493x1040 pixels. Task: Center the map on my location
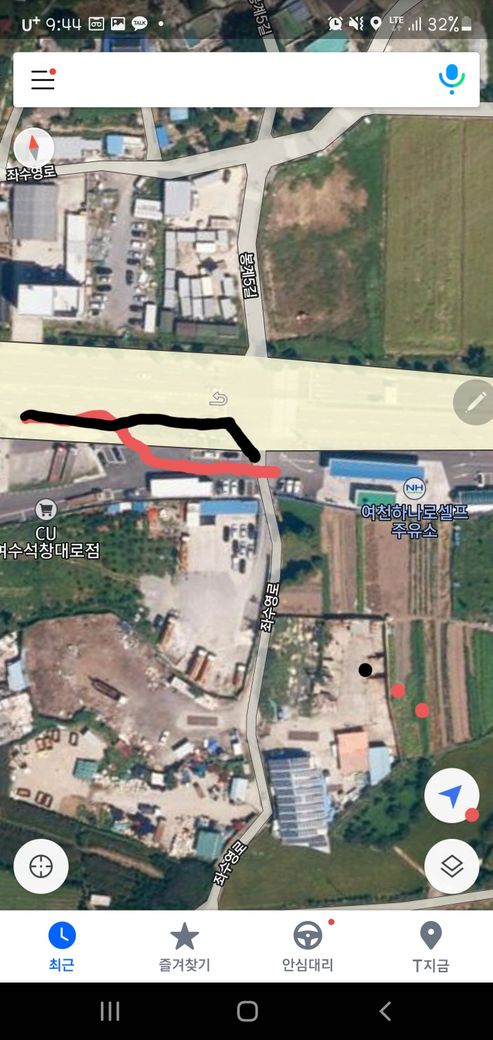[x=41, y=866]
